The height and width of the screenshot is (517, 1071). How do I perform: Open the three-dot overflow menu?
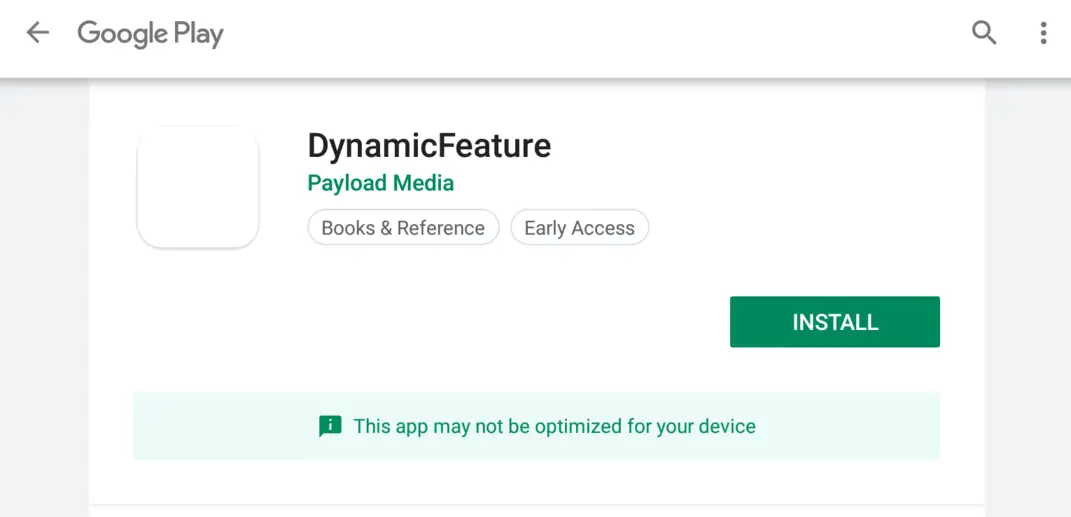click(1043, 33)
